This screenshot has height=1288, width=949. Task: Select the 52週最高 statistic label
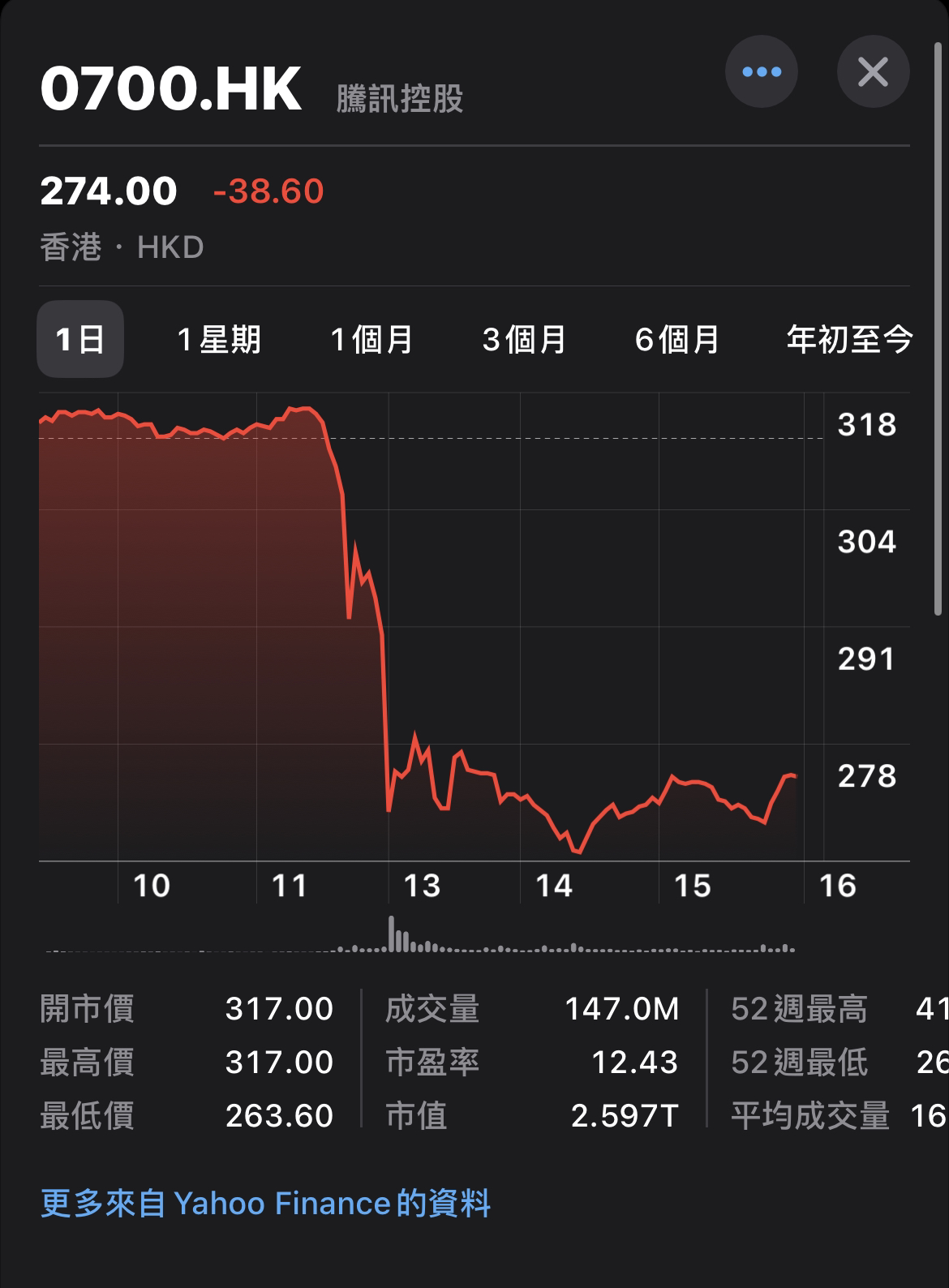(799, 1009)
